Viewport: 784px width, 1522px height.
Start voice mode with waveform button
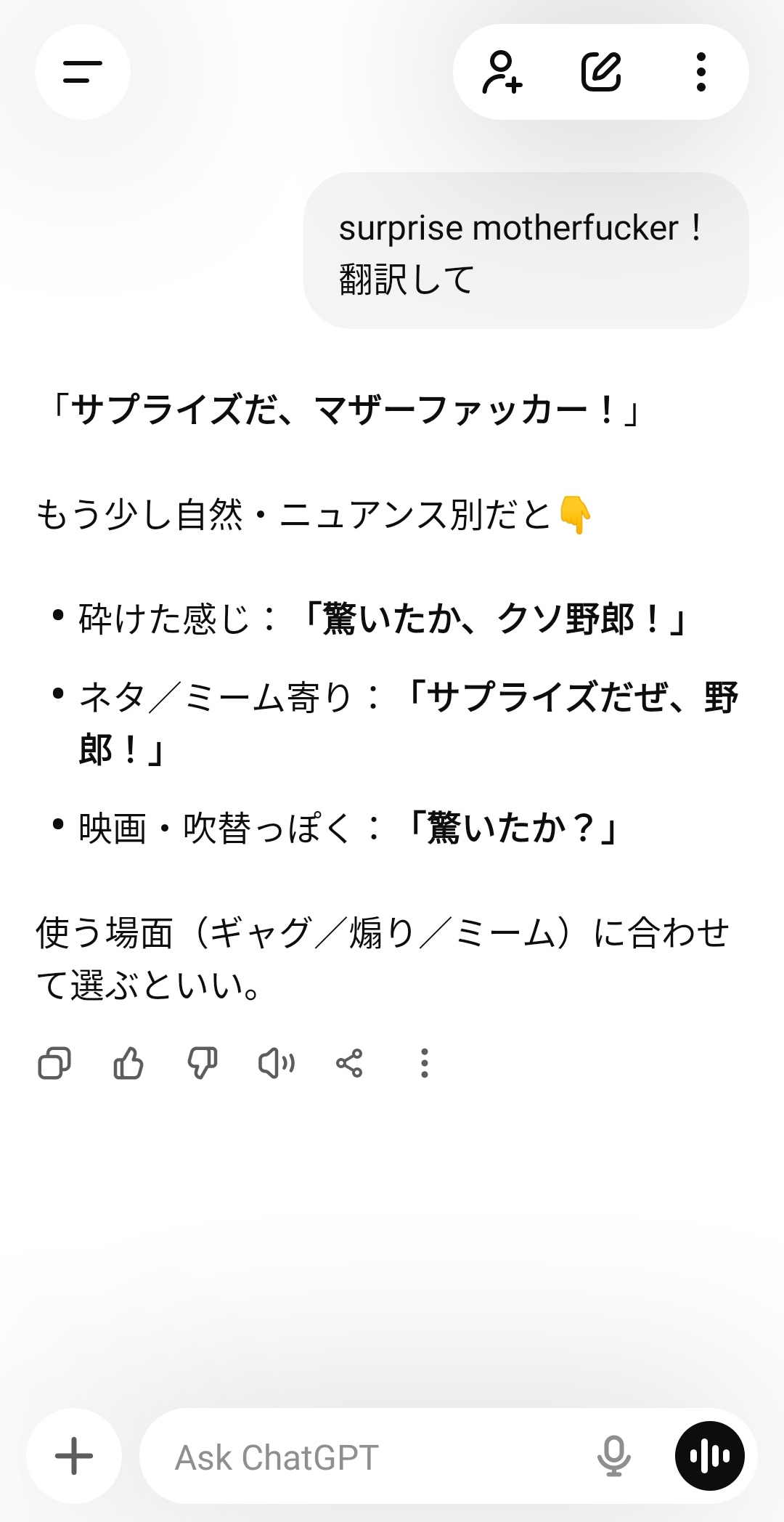coord(709,1456)
